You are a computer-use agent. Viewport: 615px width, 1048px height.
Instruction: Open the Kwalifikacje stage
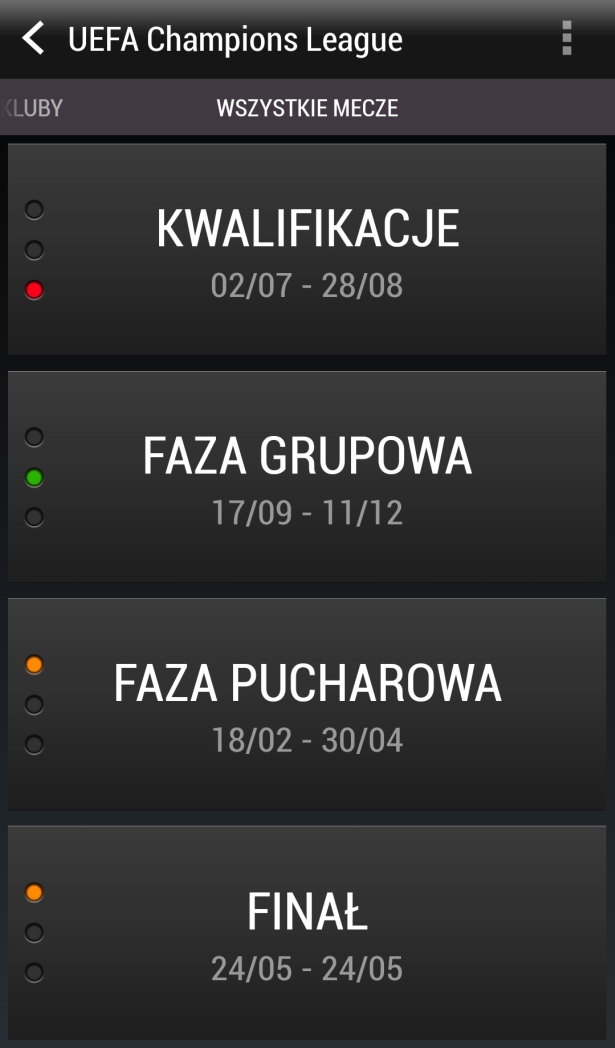[307, 249]
